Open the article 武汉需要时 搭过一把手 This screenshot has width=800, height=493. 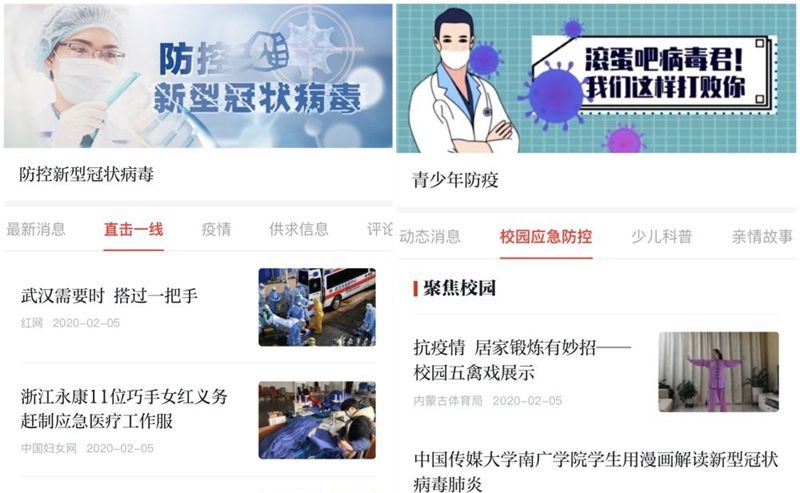pos(122,296)
